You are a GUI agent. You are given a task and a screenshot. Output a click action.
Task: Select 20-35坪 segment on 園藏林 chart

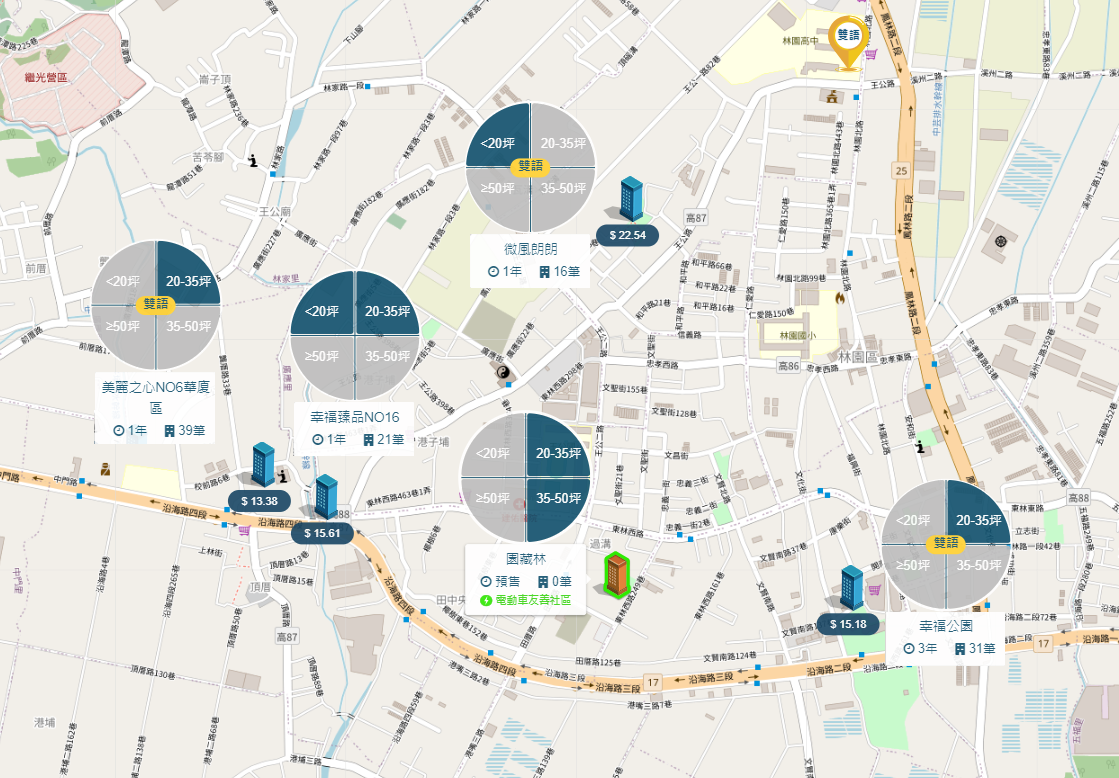(x=558, y=454)
